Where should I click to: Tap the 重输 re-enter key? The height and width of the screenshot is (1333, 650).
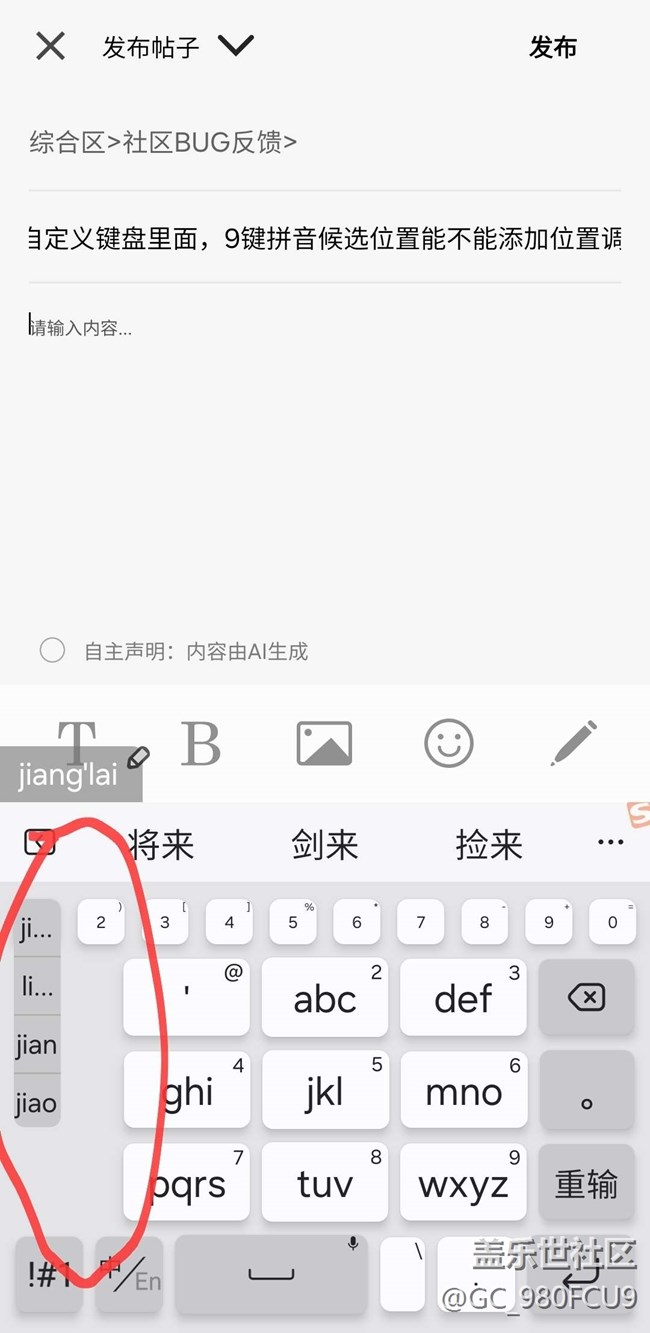tap(586, 1184)
